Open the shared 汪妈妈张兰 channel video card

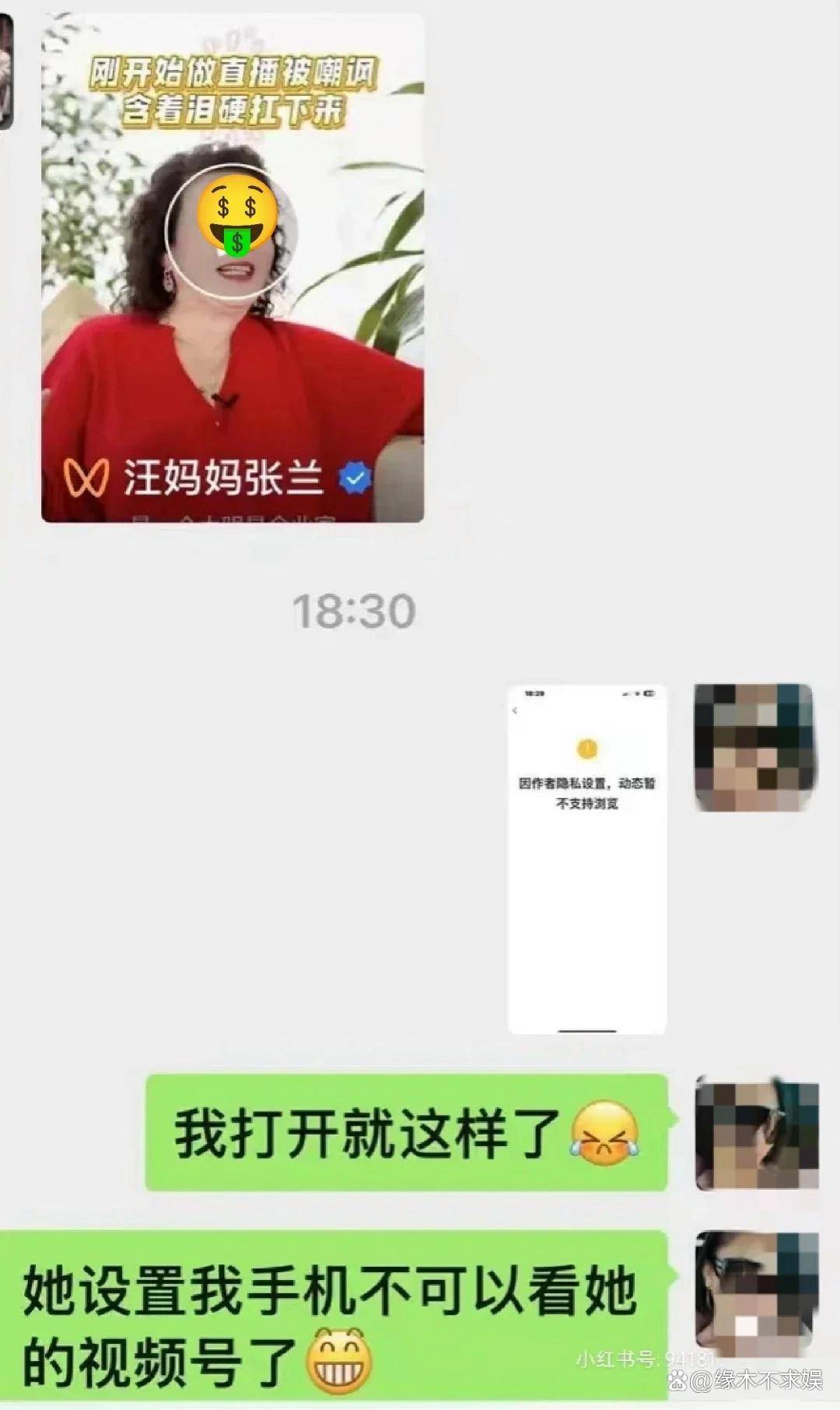pyautogui.click(x=232, y=268)
